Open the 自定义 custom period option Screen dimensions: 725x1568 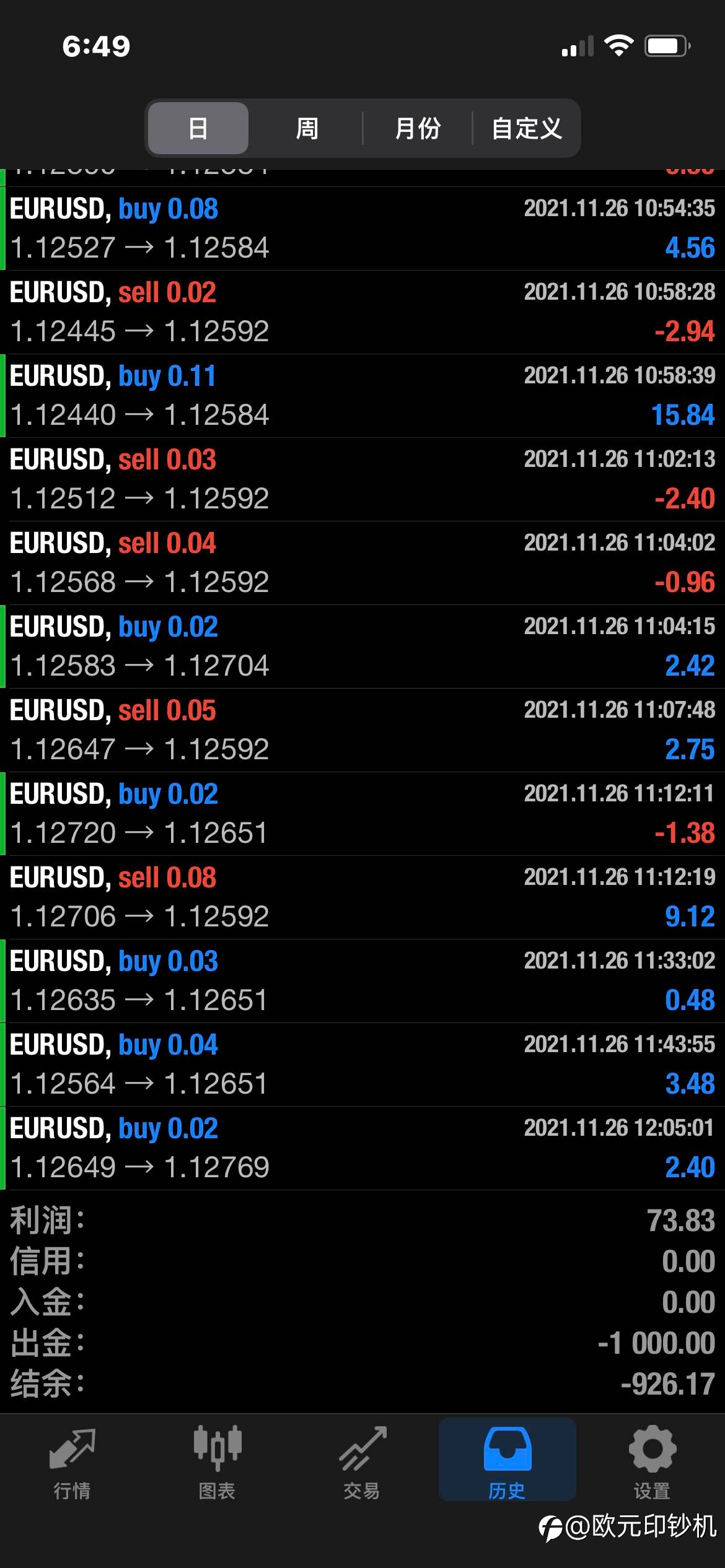pos(526,128)
